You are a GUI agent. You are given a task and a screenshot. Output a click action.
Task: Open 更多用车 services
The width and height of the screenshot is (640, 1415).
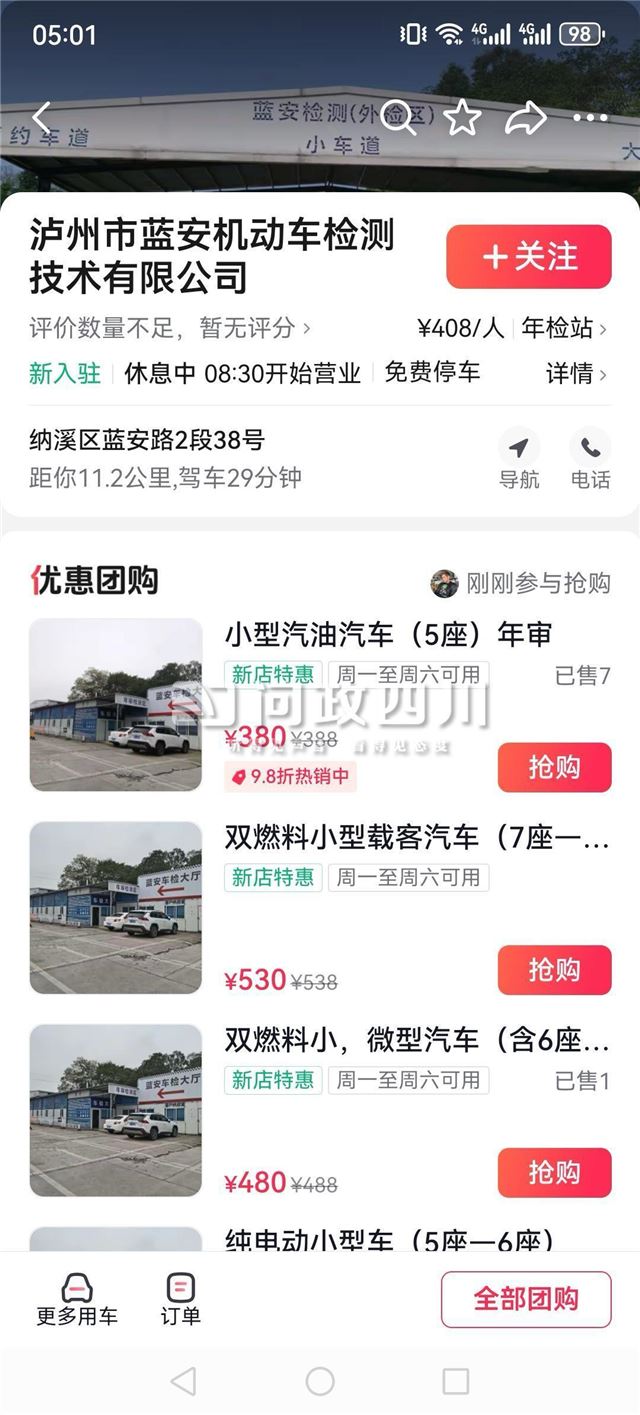77,1299
